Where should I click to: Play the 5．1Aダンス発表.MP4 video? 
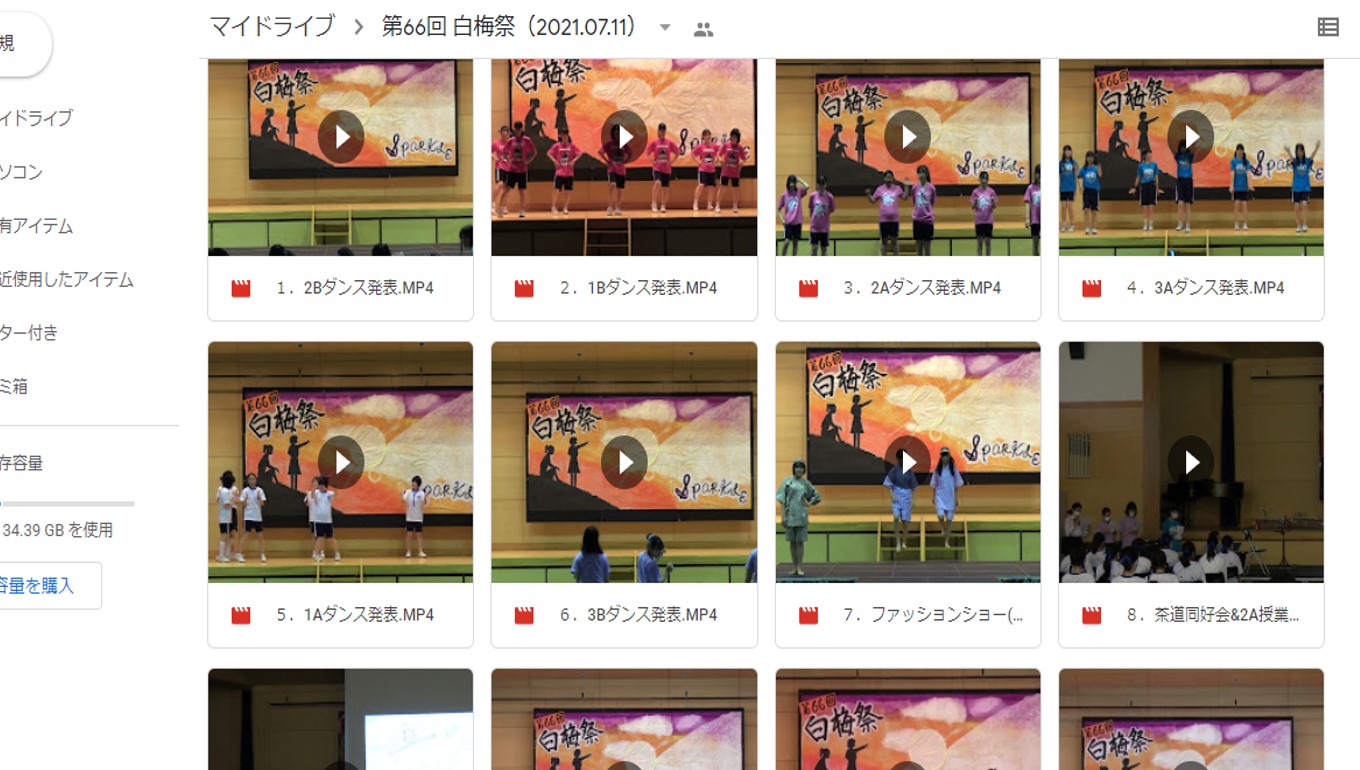point(341,462)
